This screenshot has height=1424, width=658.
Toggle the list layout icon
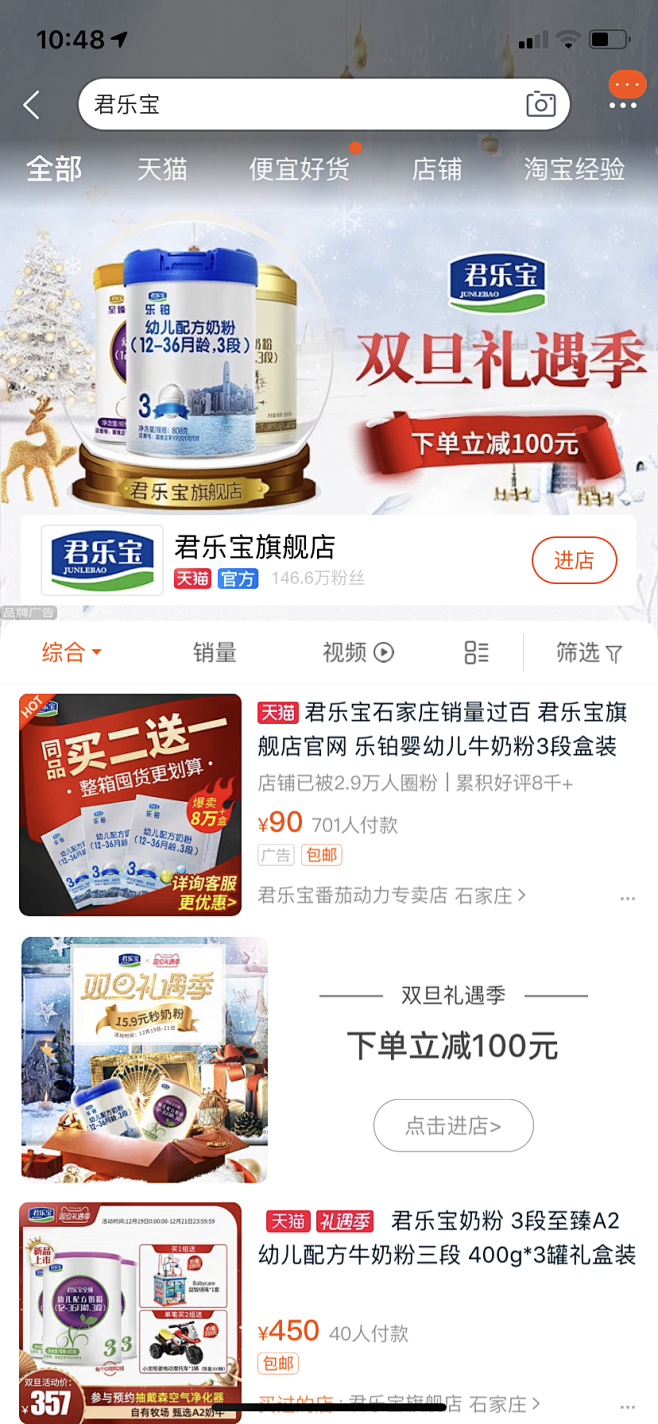(476, 653)
